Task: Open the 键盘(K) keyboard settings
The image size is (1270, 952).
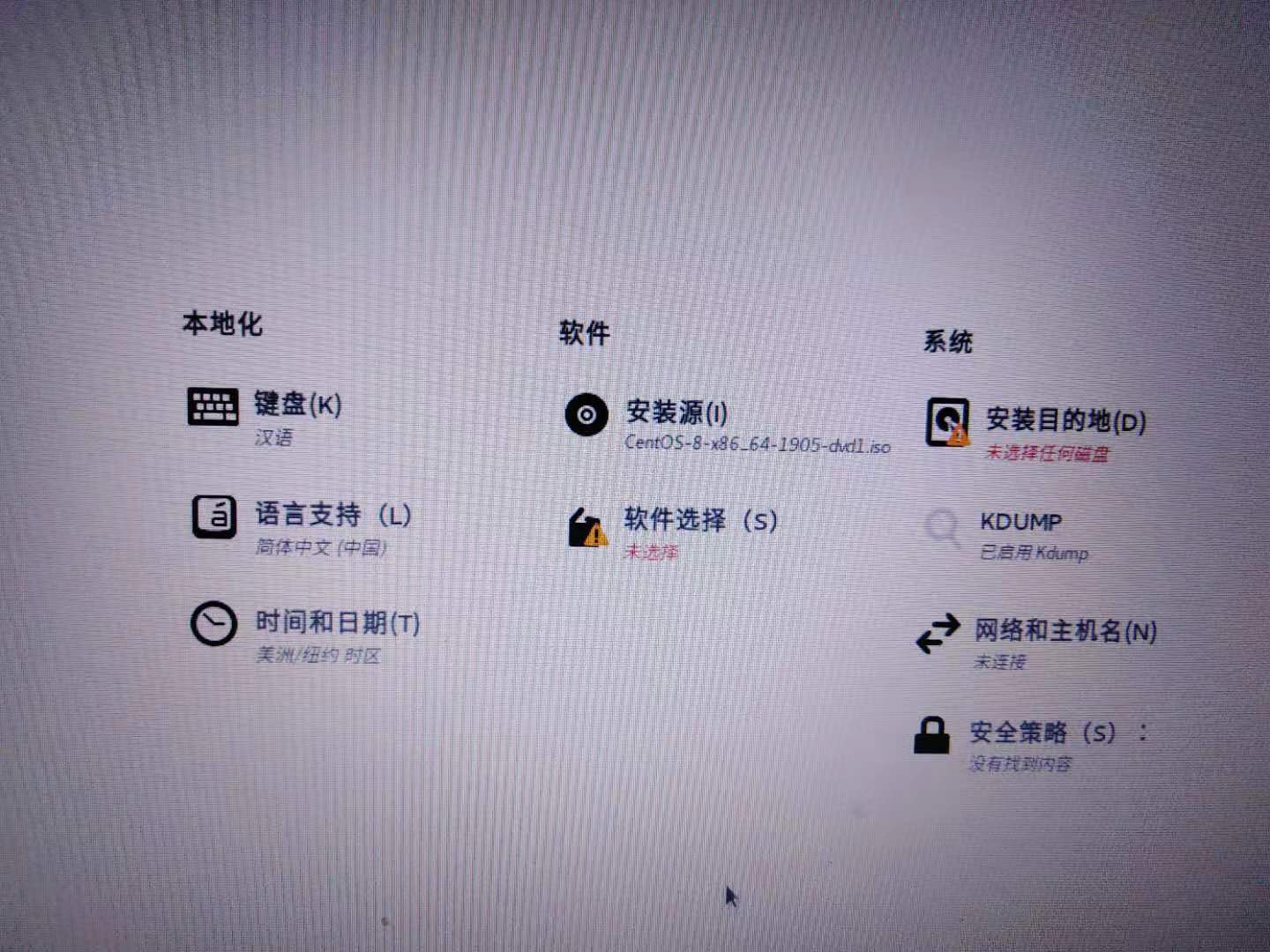Action: tap(296, 405)
